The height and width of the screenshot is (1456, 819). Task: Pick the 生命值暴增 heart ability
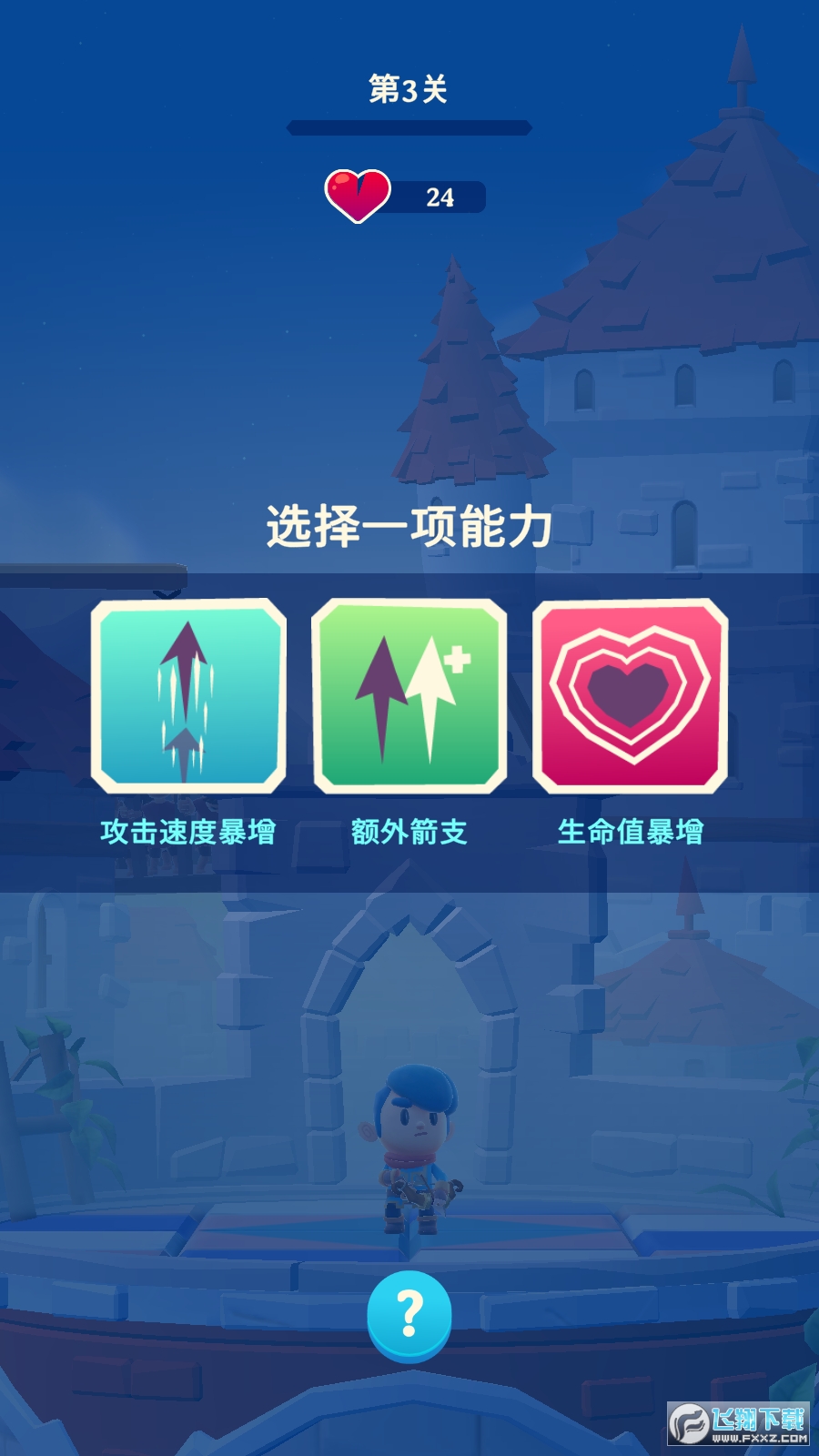pos(630,696)
